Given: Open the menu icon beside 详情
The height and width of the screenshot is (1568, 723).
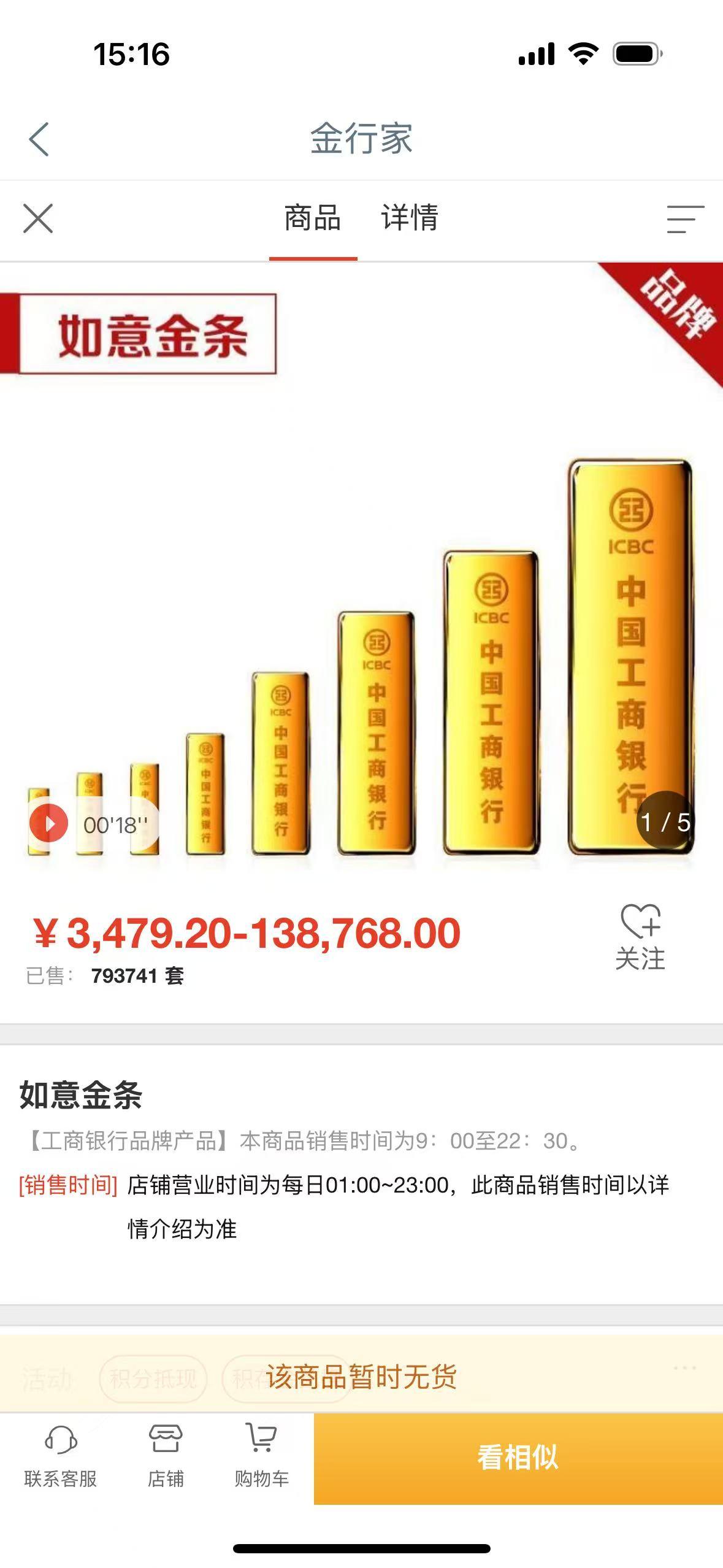Looking at the screenshot, I should click(685, 219).
